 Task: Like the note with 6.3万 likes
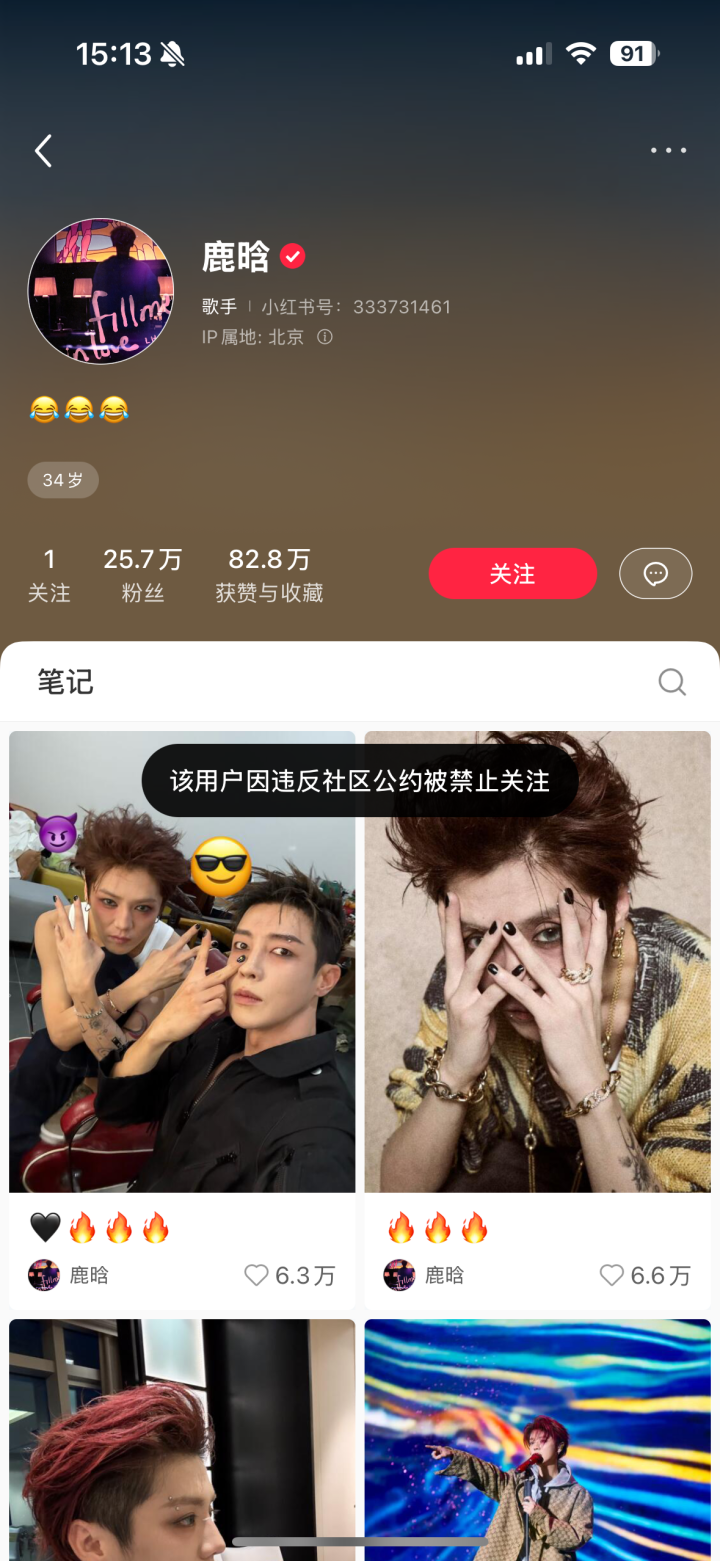point(257,1275)
